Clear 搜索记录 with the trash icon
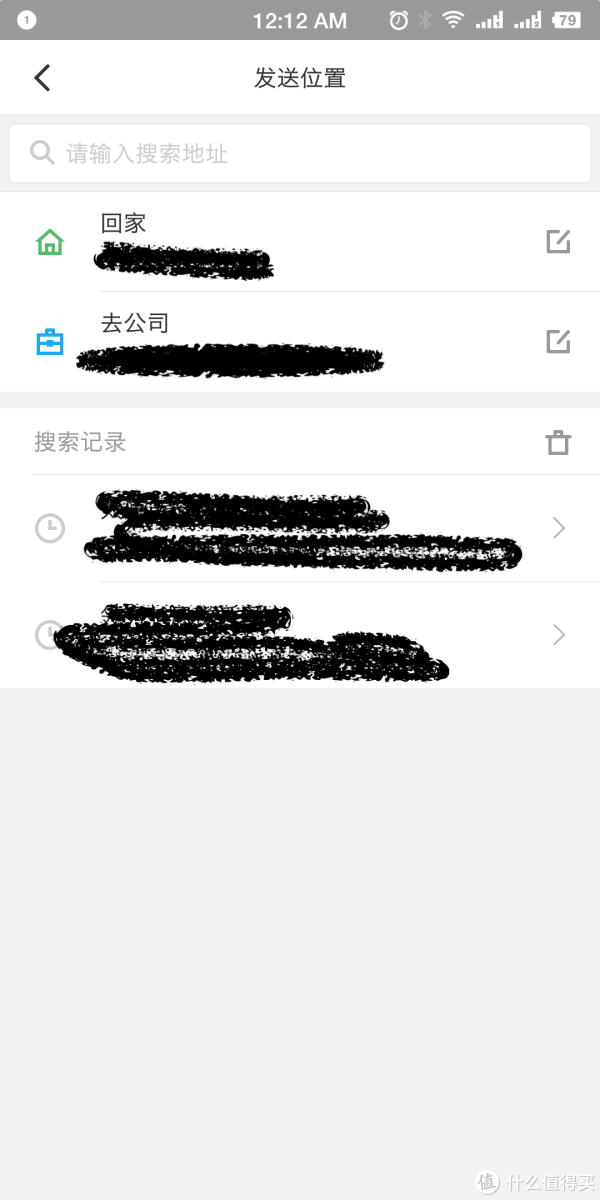Image resolution: width=600 pixels, height=1200 pixels. click(558, 442)
